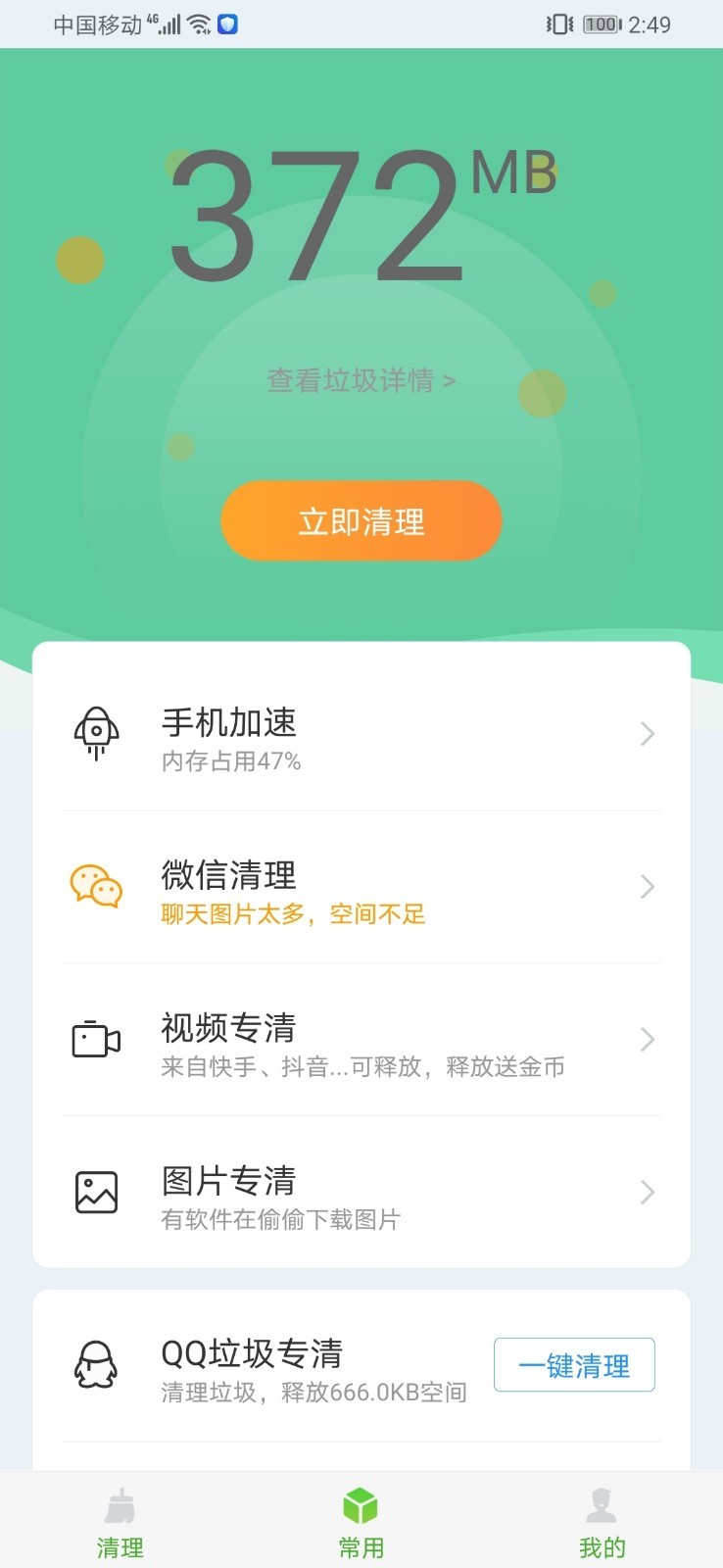Open 手机加速 via its right chevron
Screen dimensions: 723x1568
point(647,733)
